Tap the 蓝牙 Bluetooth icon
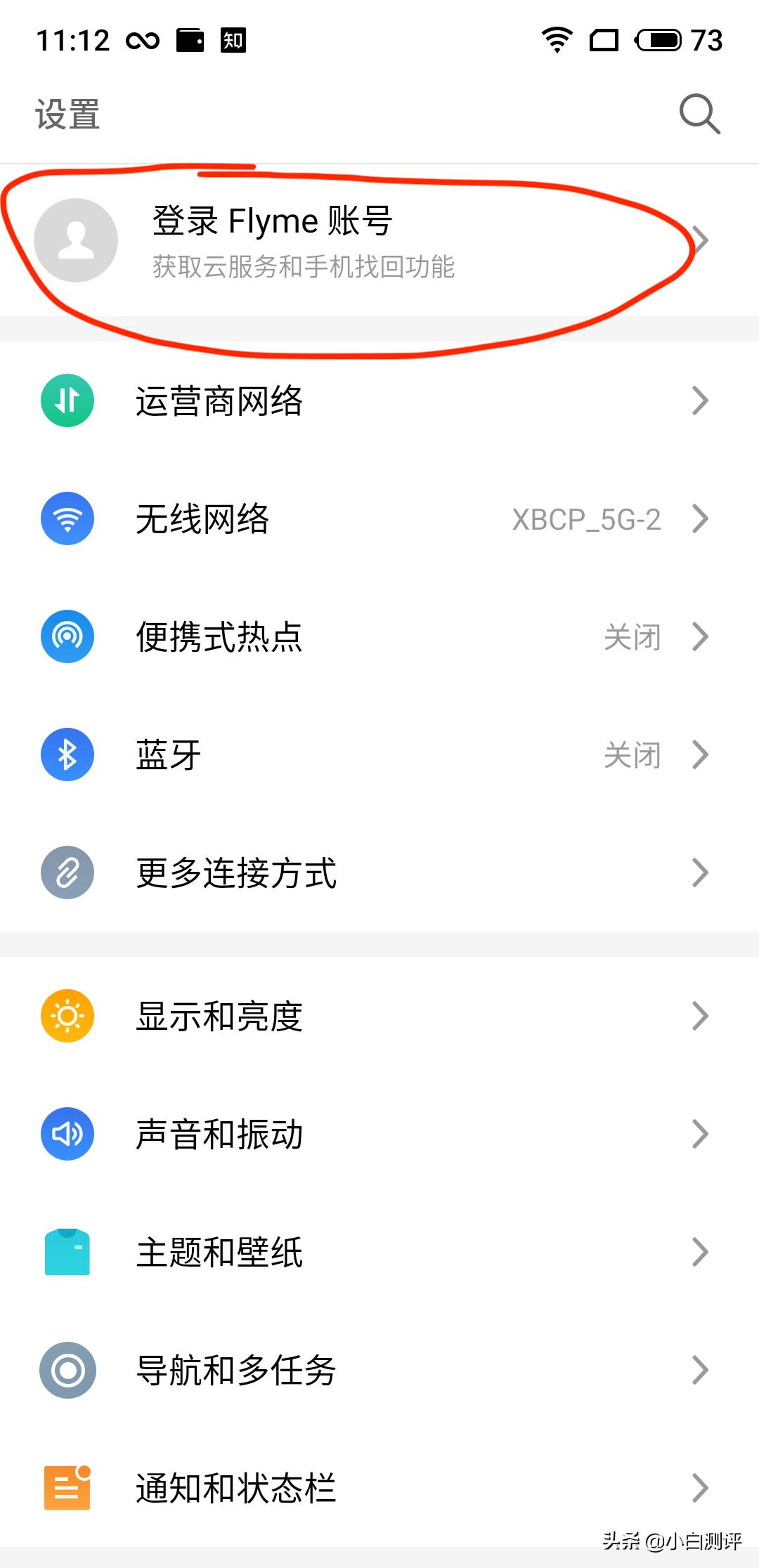The image size is (759, 1568). click(x=67, y=753)
